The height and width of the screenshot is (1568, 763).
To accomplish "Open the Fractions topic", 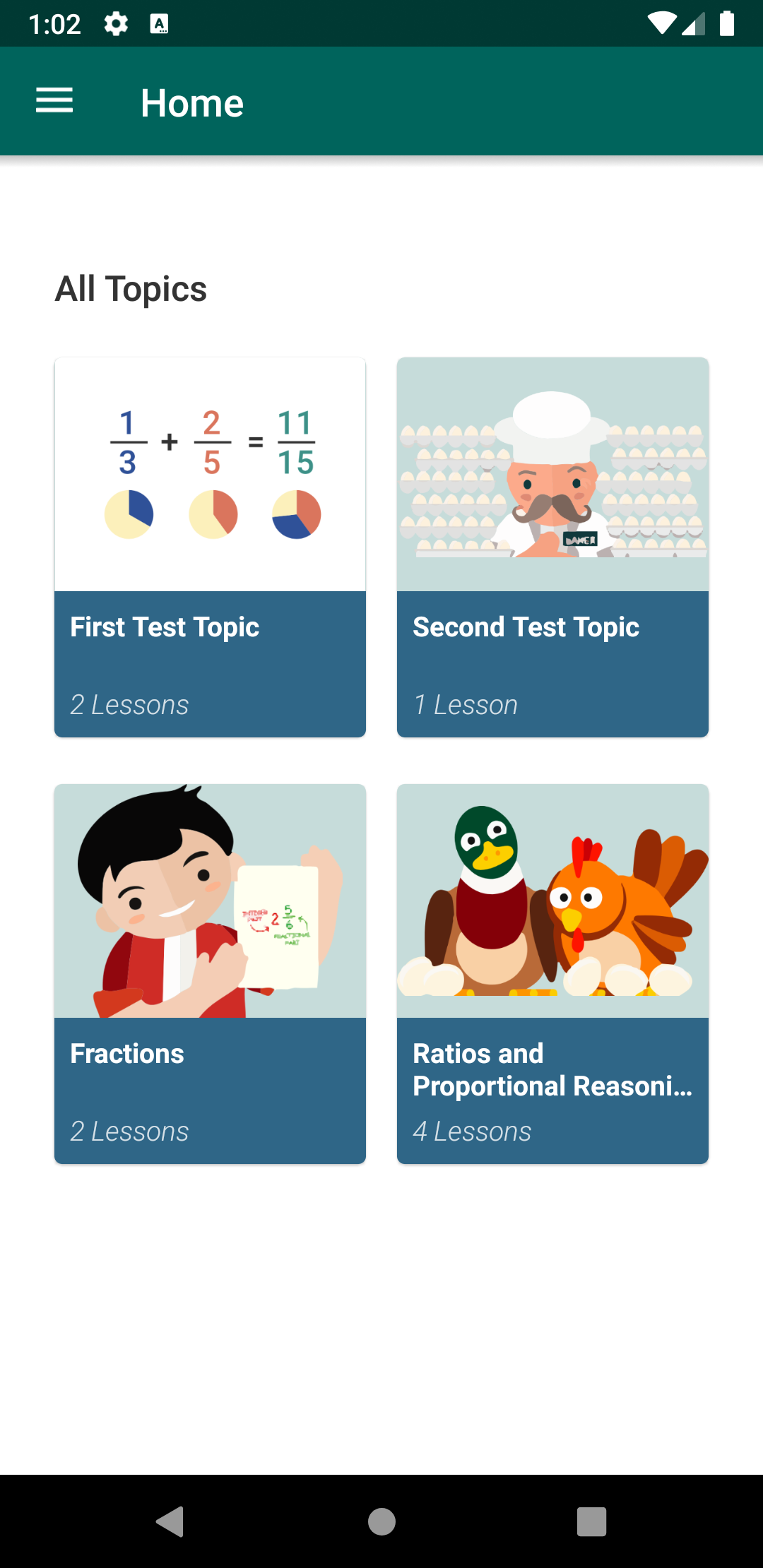I will click(210, 973).
